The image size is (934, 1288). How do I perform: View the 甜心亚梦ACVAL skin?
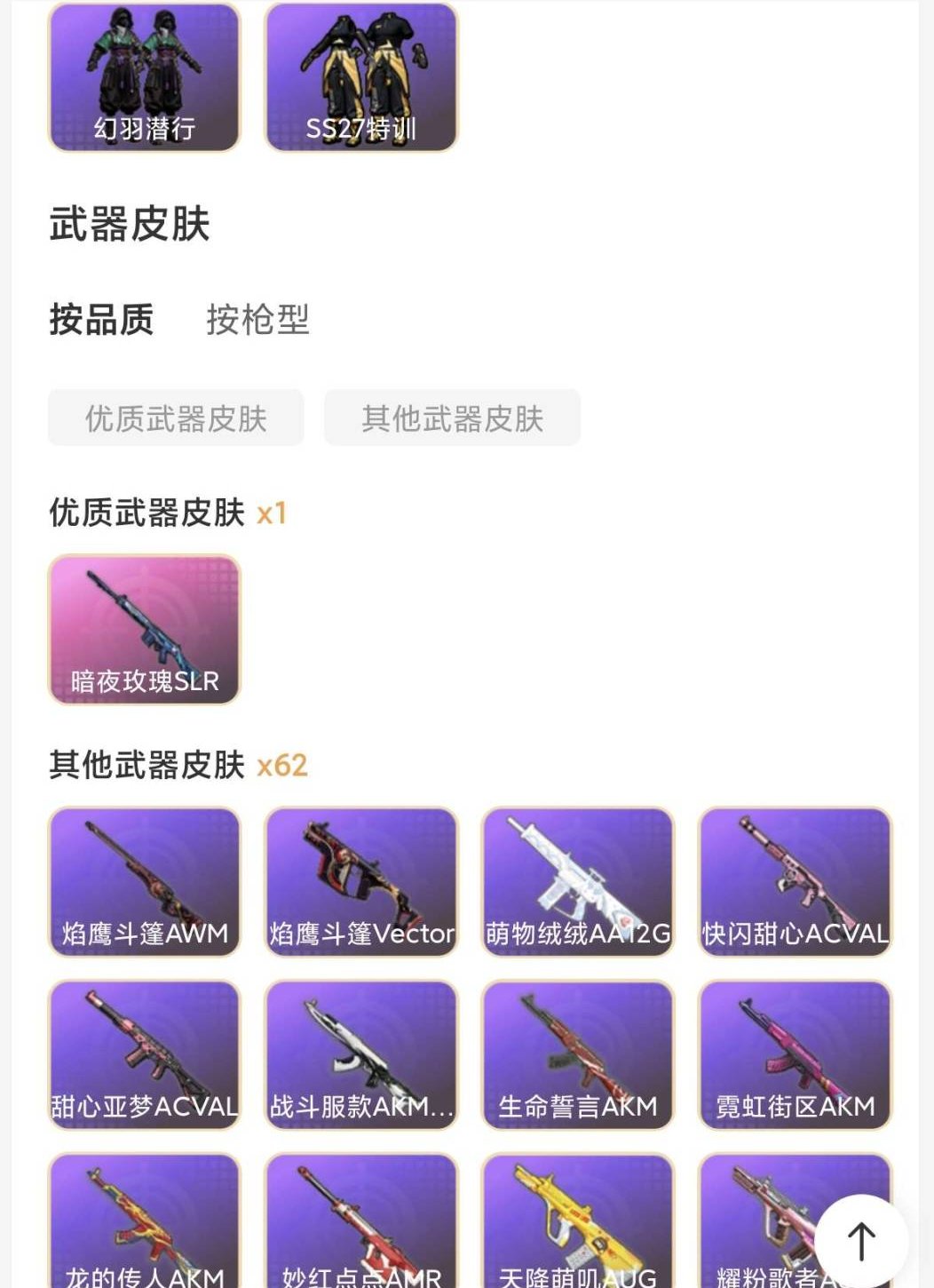tap(145, 1054)
